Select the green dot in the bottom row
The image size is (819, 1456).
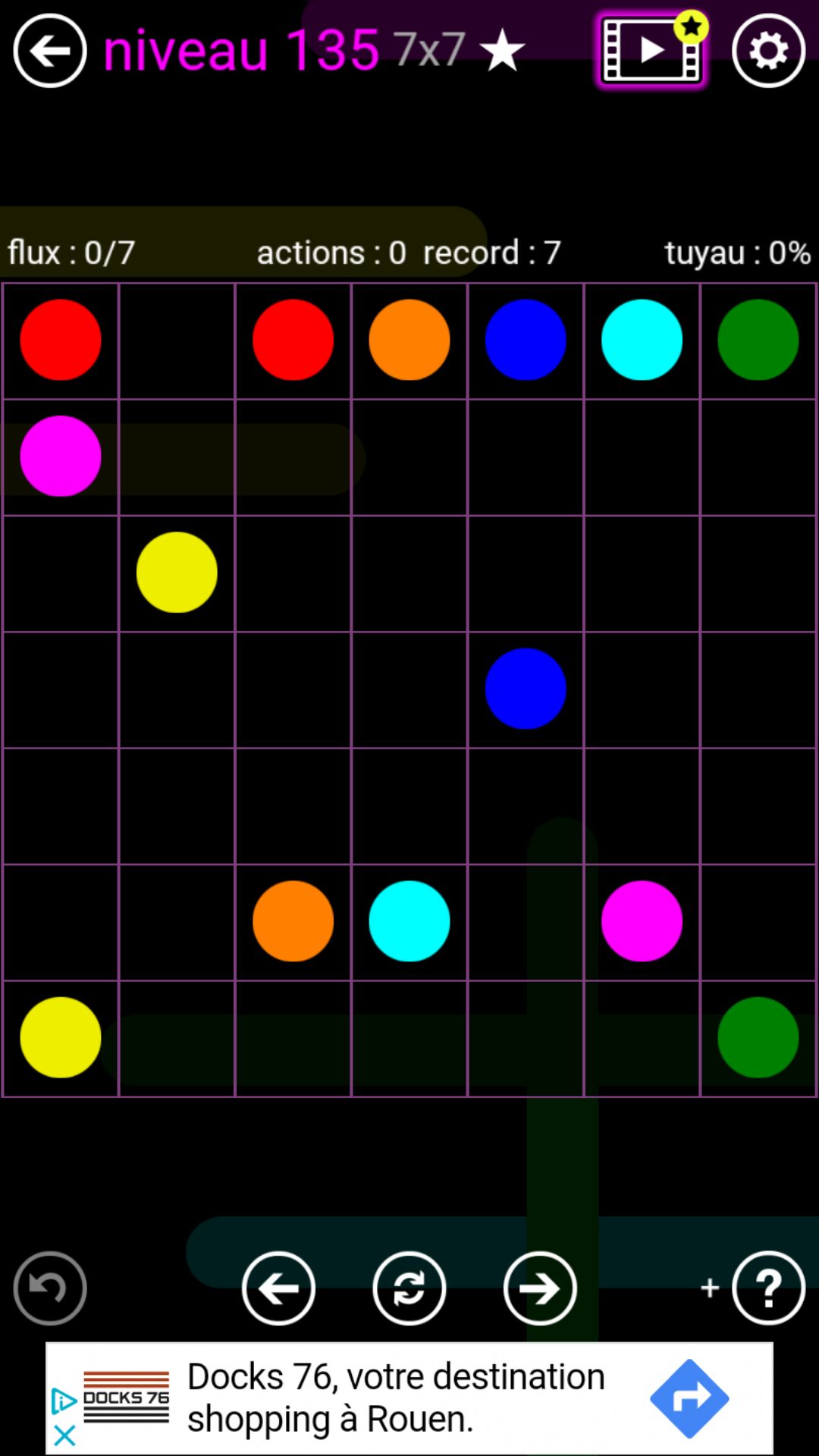(758, 1037)
